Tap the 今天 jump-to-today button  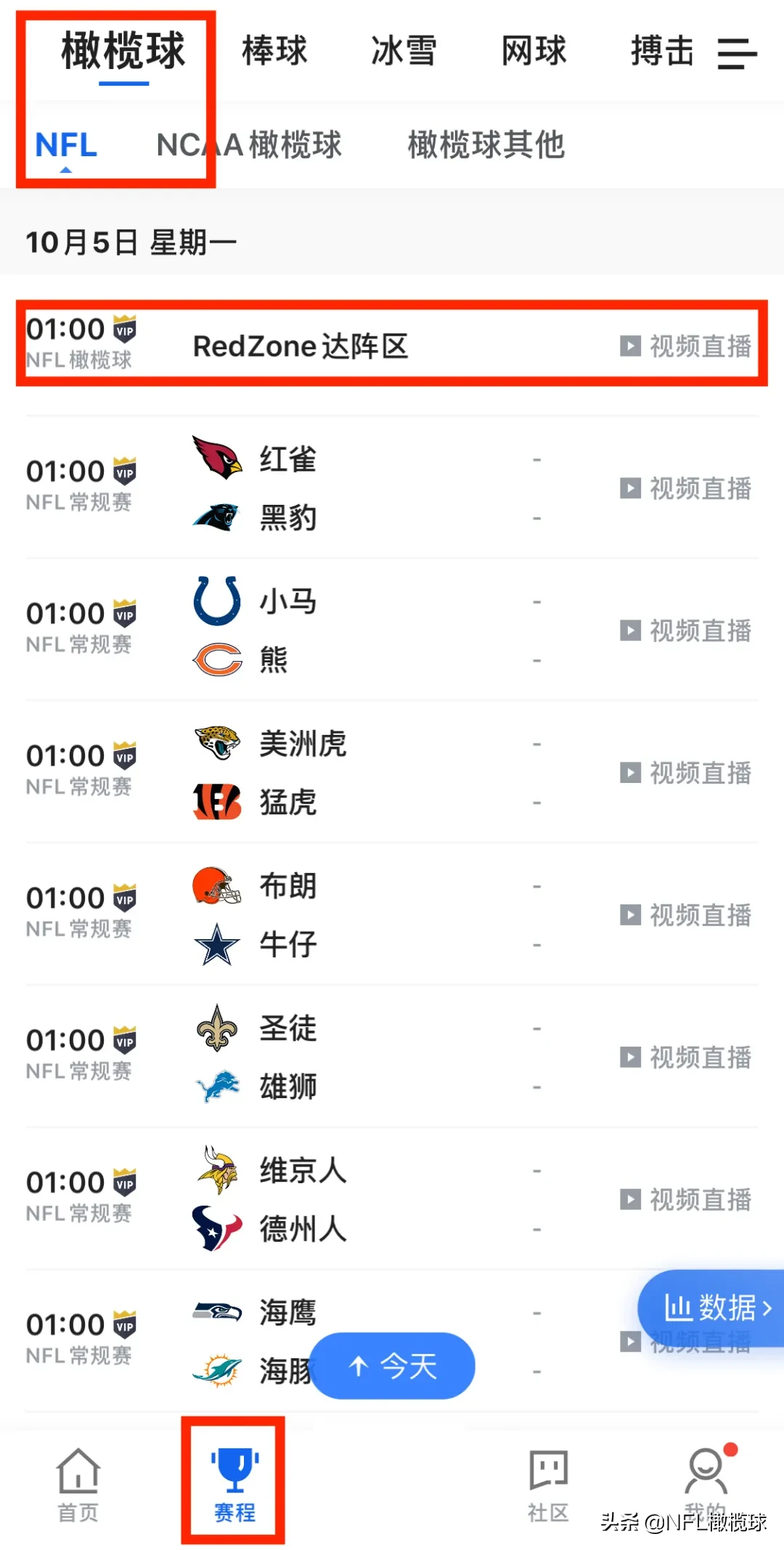[394, 1366]
